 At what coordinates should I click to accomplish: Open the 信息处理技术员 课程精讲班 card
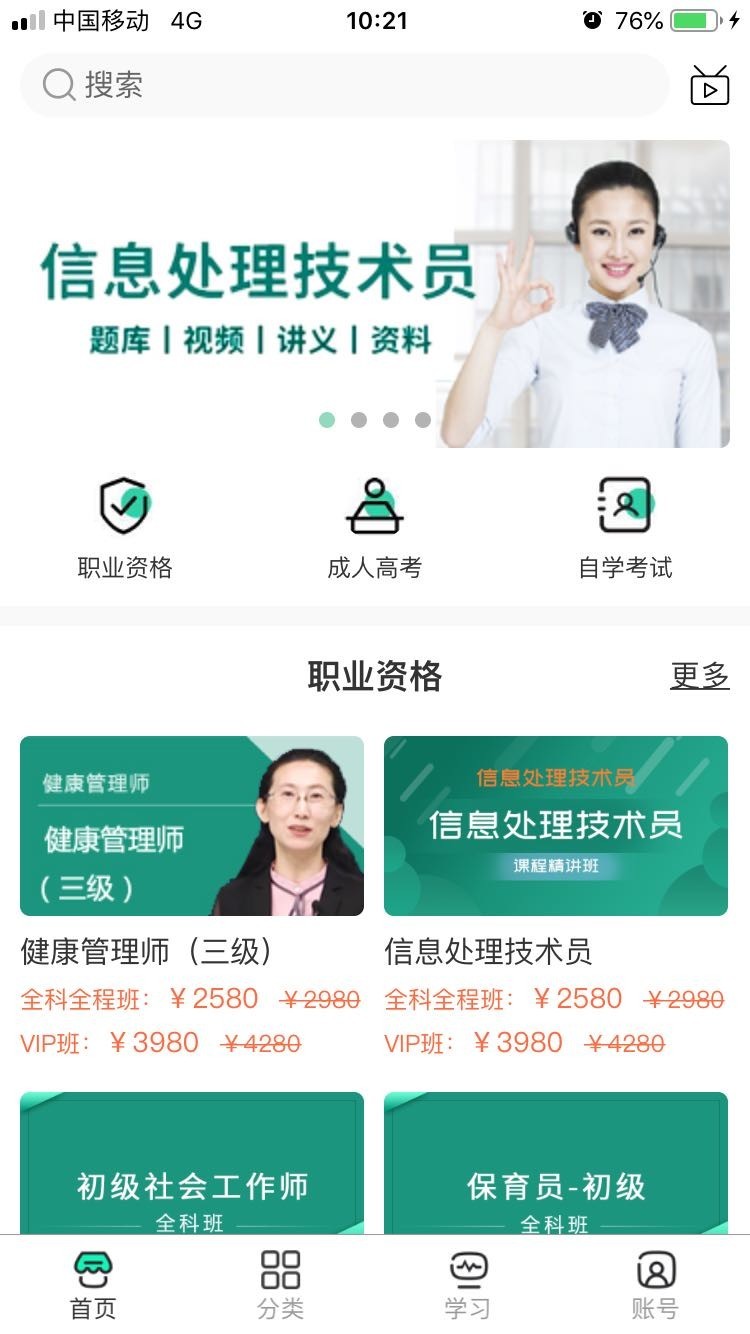click(x=556, y=826)
